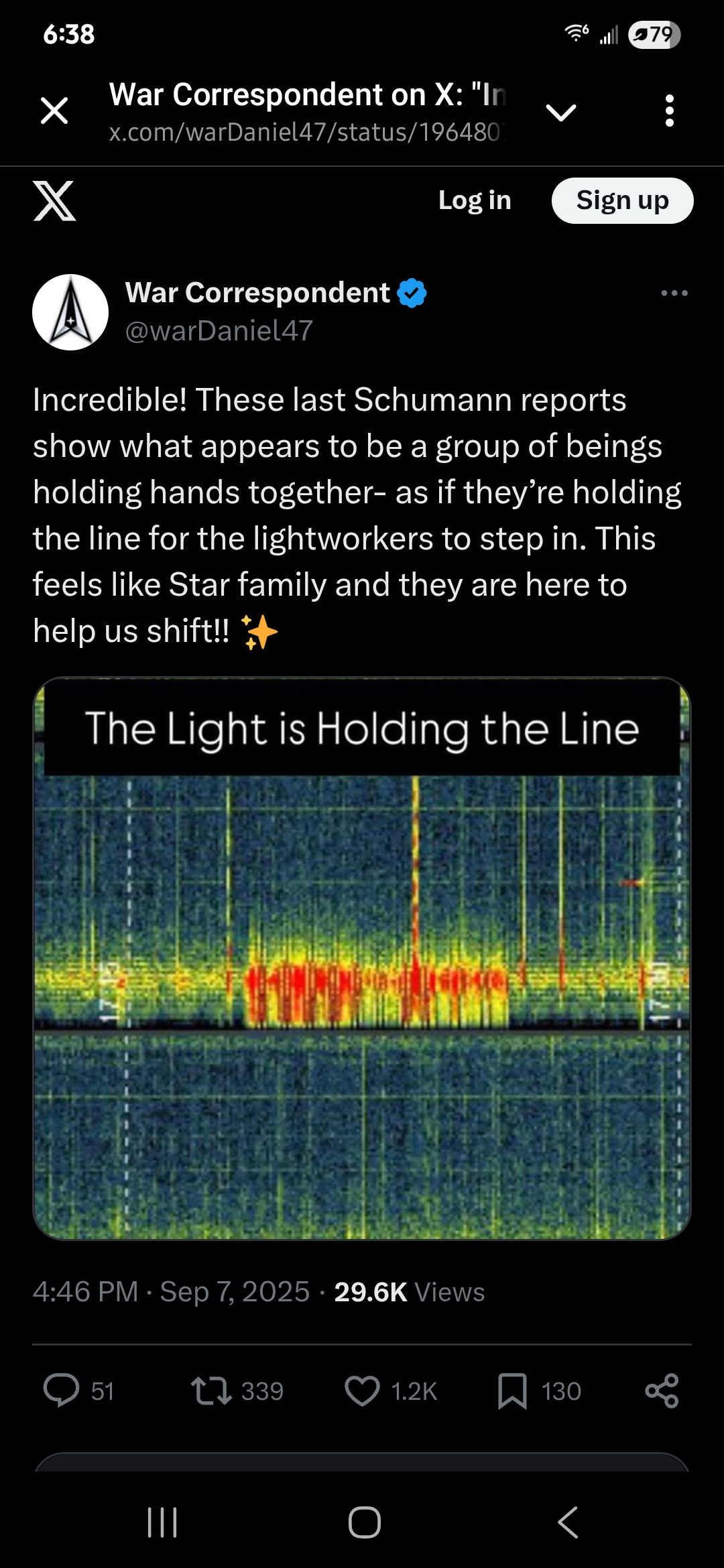Close the in-app browser tab
The width and height of the screenshot is (724, 1568).
54,111
